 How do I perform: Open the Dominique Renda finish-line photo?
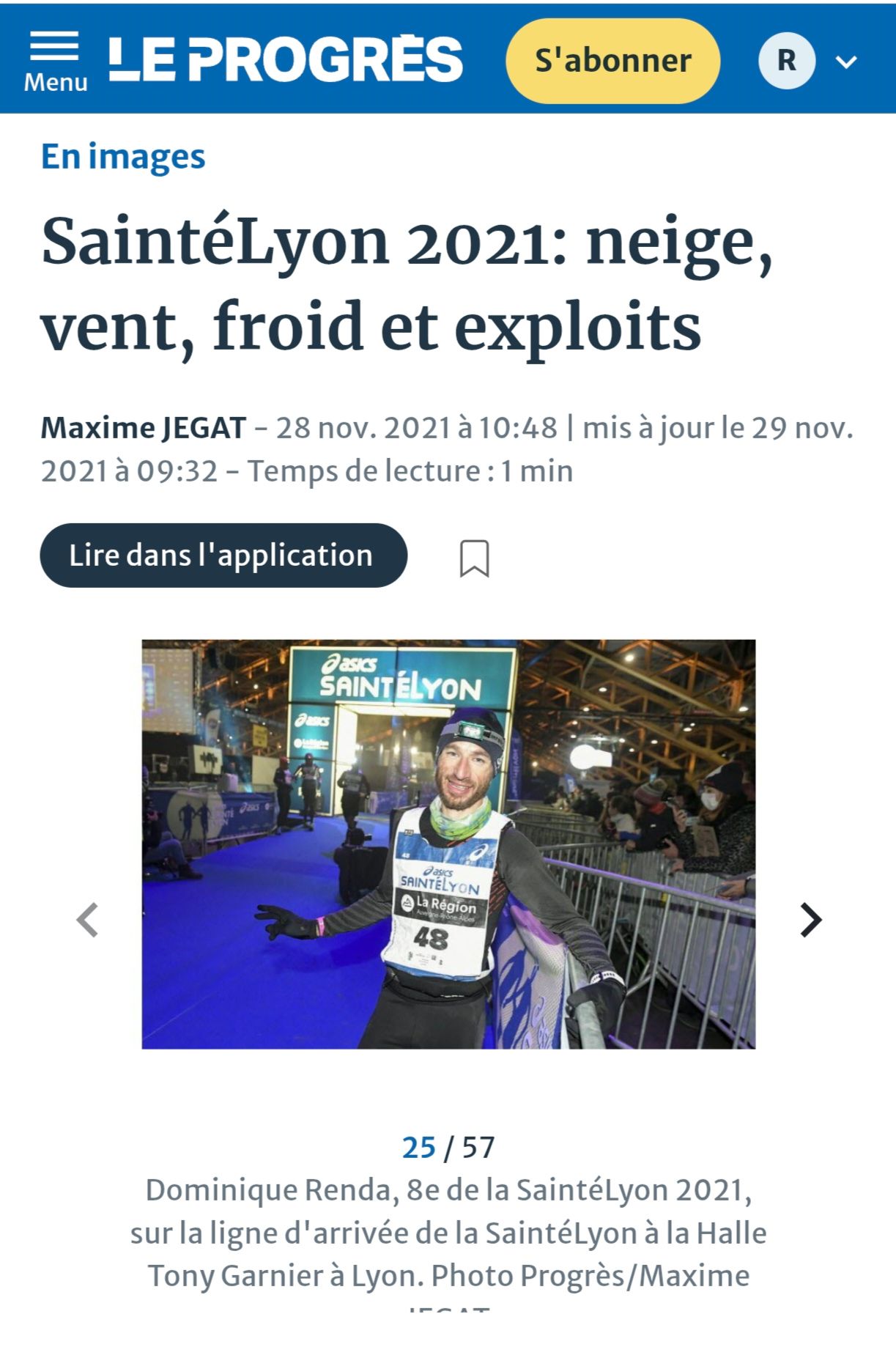[x=448, y=844]
